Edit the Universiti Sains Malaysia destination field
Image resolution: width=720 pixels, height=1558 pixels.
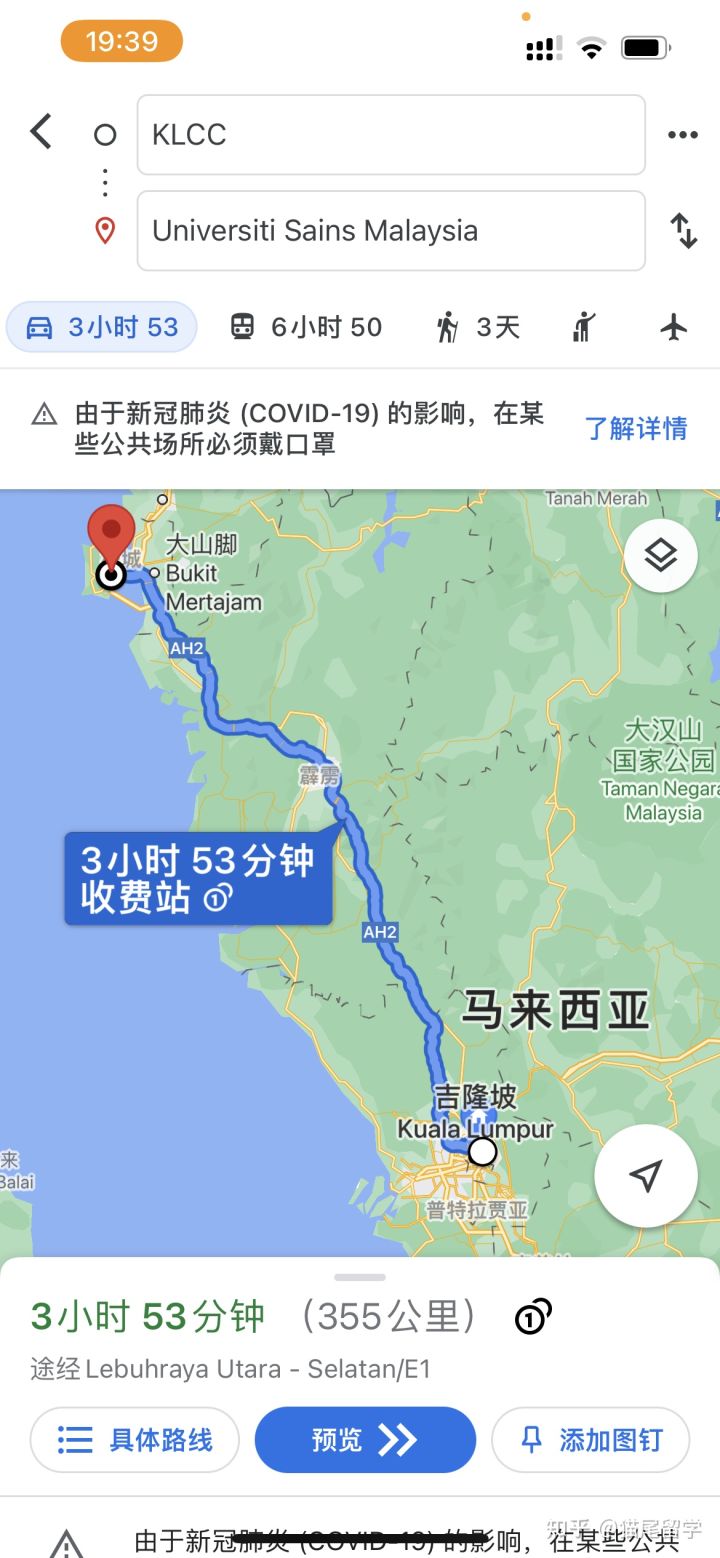point(390,231)
